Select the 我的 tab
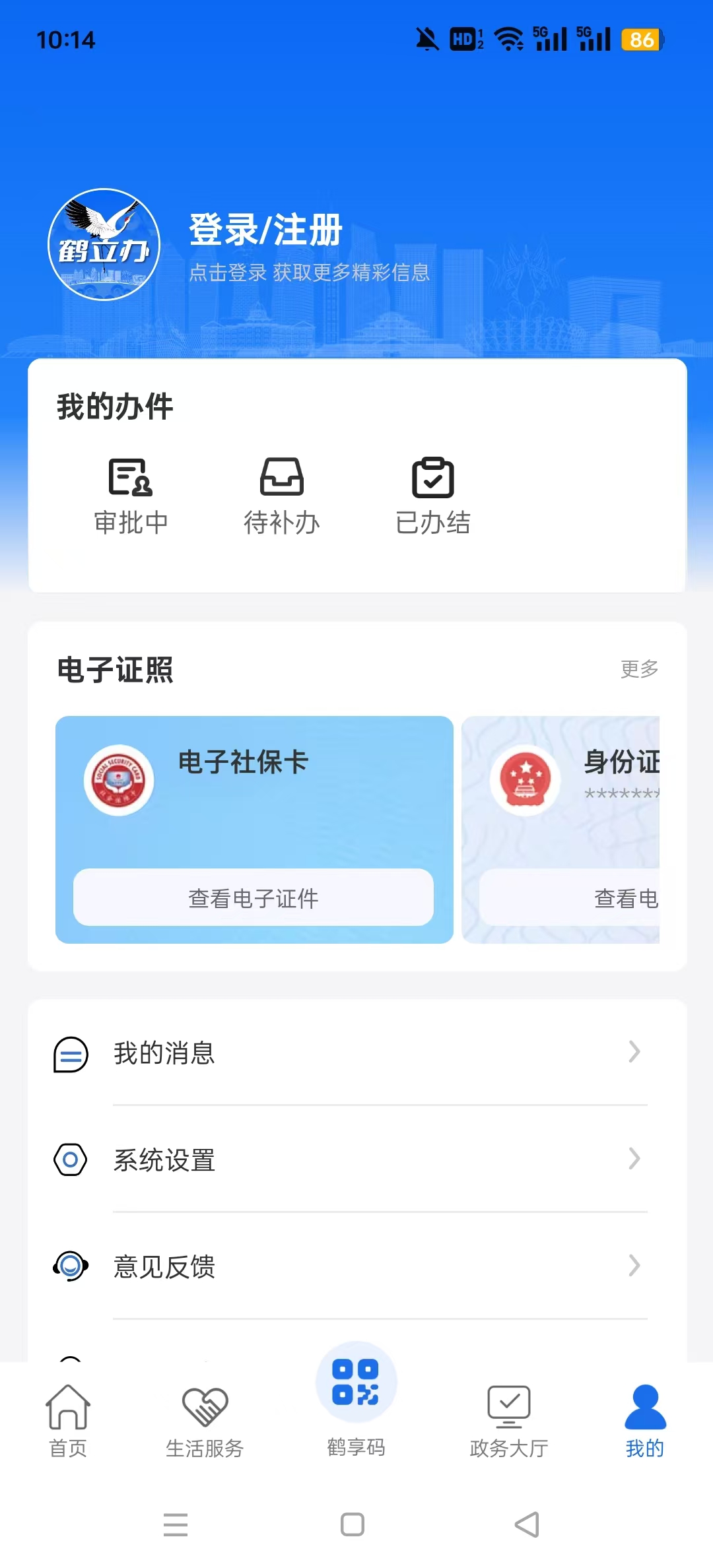Image resolution: width=713 pixels, height=1568 pixels. point(645,1420)
